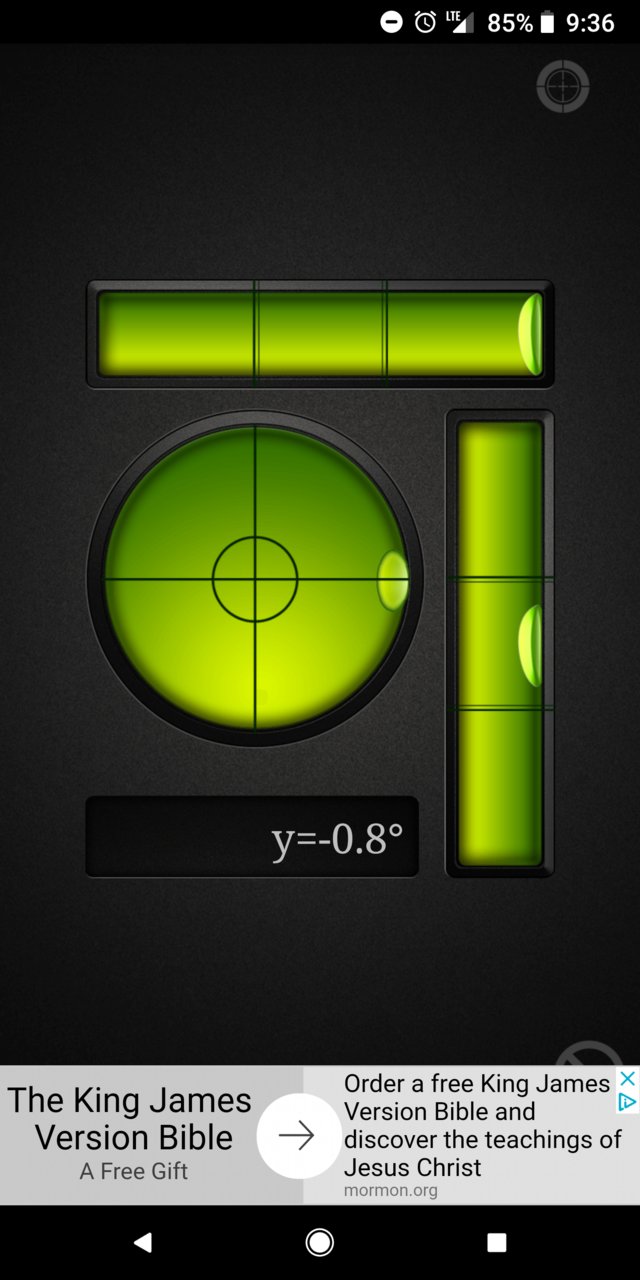Close the ad banner
640x1280 pixels.
coord(627,1078)
